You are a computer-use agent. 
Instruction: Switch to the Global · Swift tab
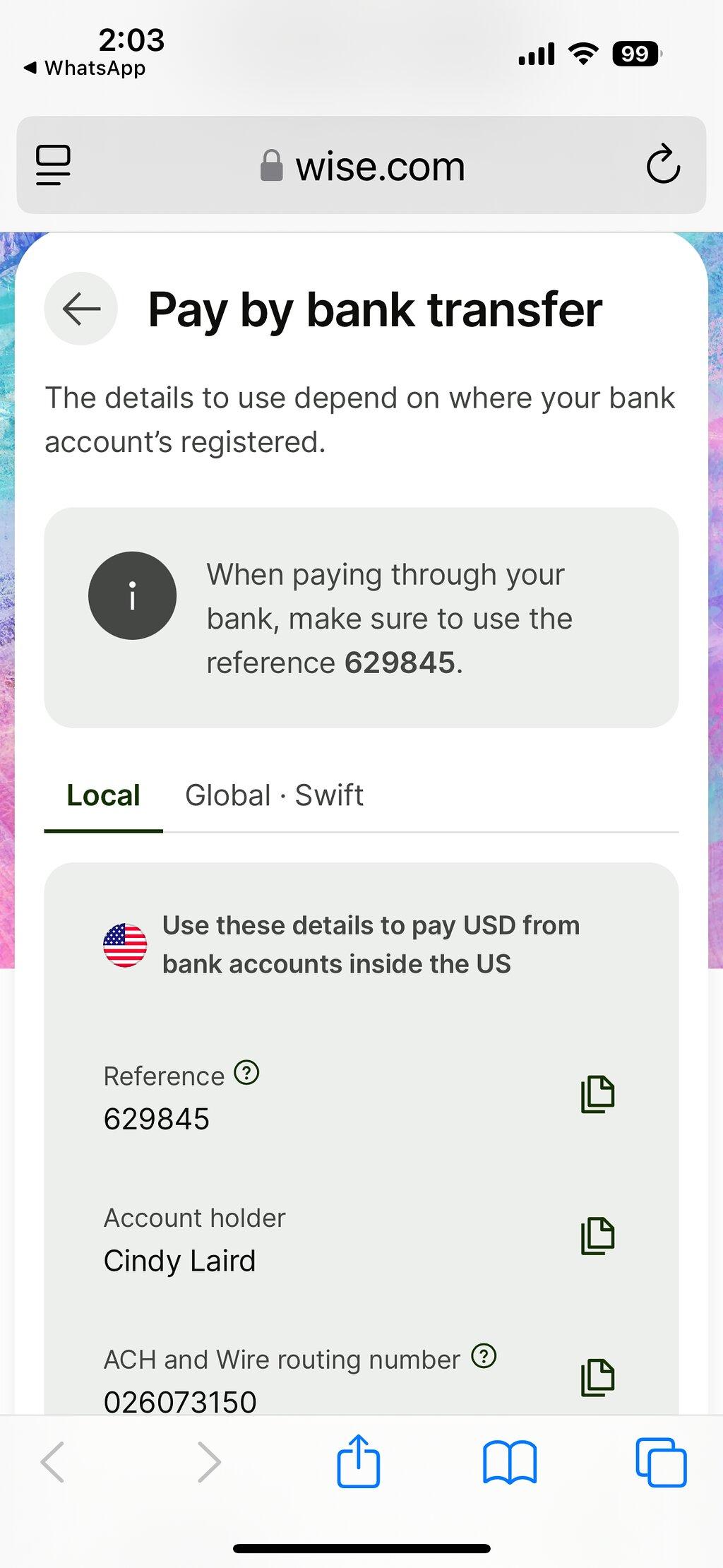pos(274,795)
